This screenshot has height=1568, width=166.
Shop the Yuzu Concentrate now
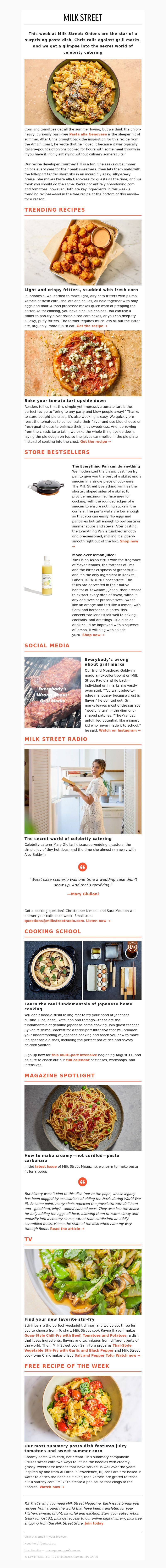coord(93,635)
